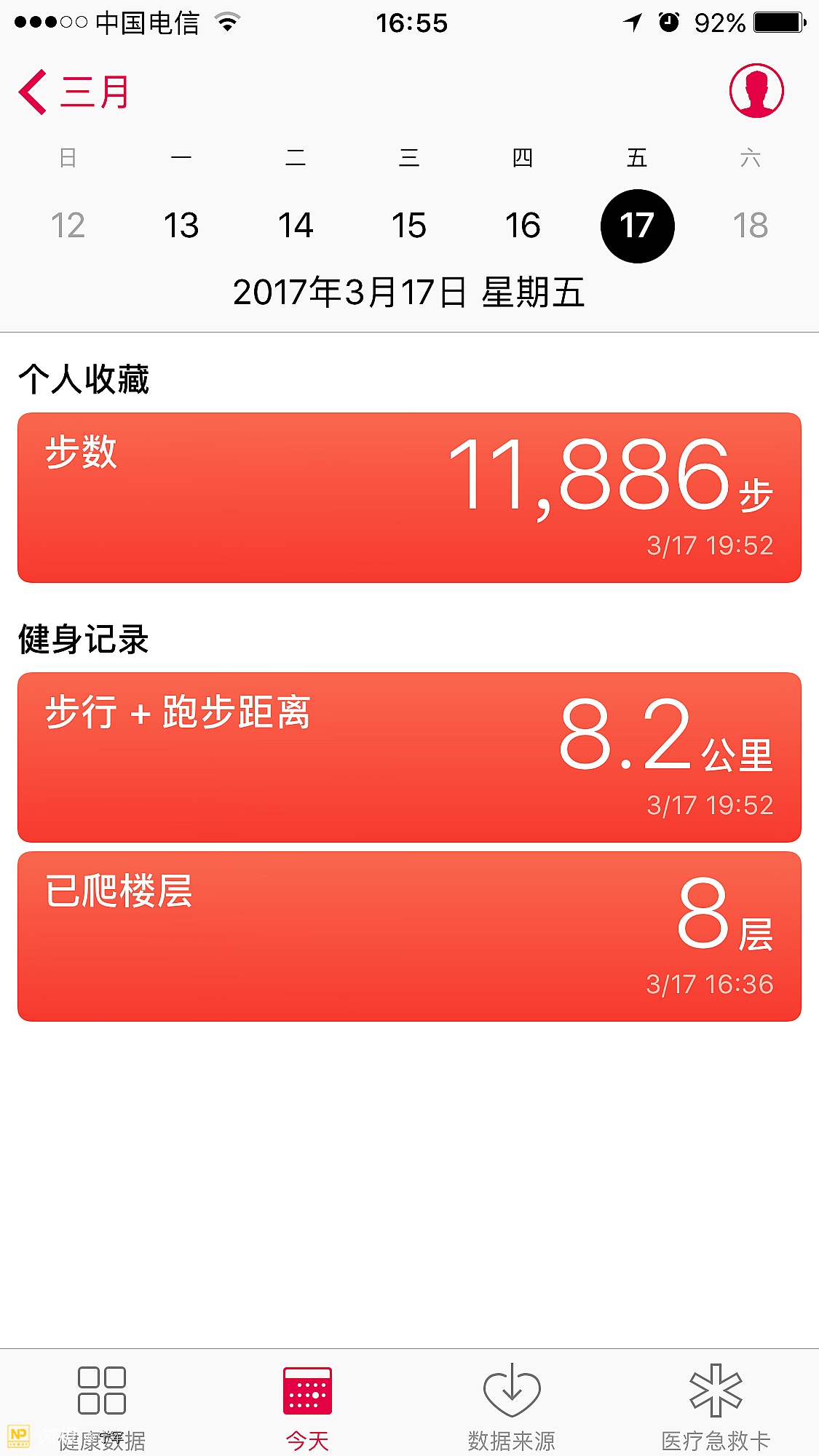
Task: Select day 17 in the calendar
Action: pyautogui.click(x=637, y=226)
